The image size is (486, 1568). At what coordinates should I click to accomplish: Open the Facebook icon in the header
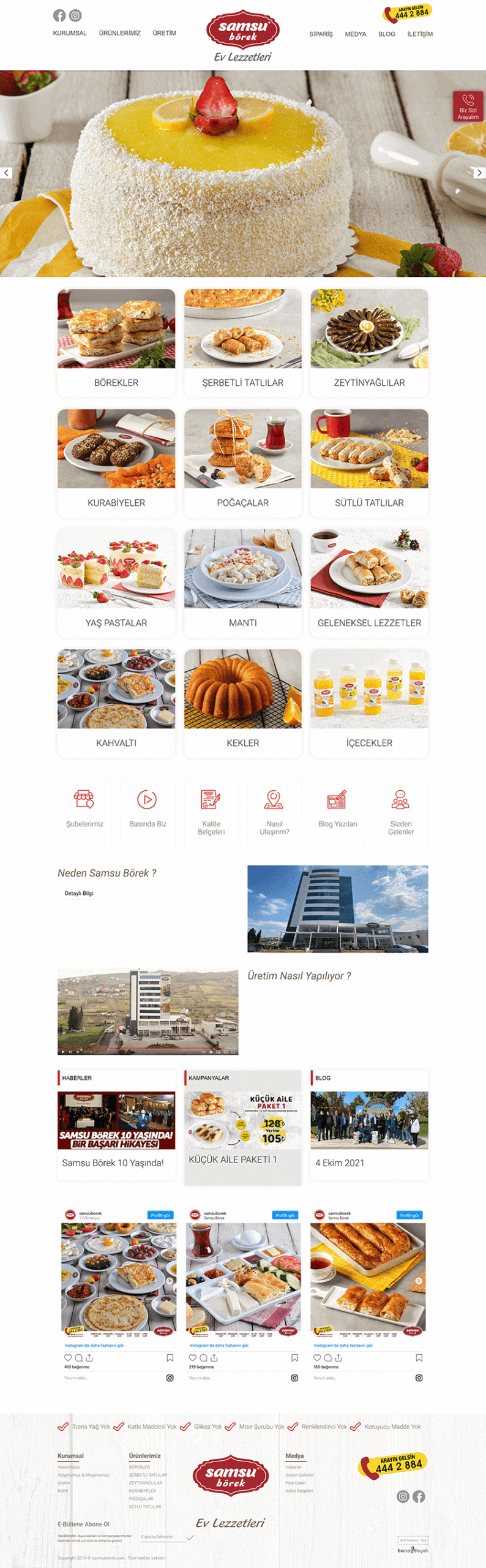tap(59, 15)
